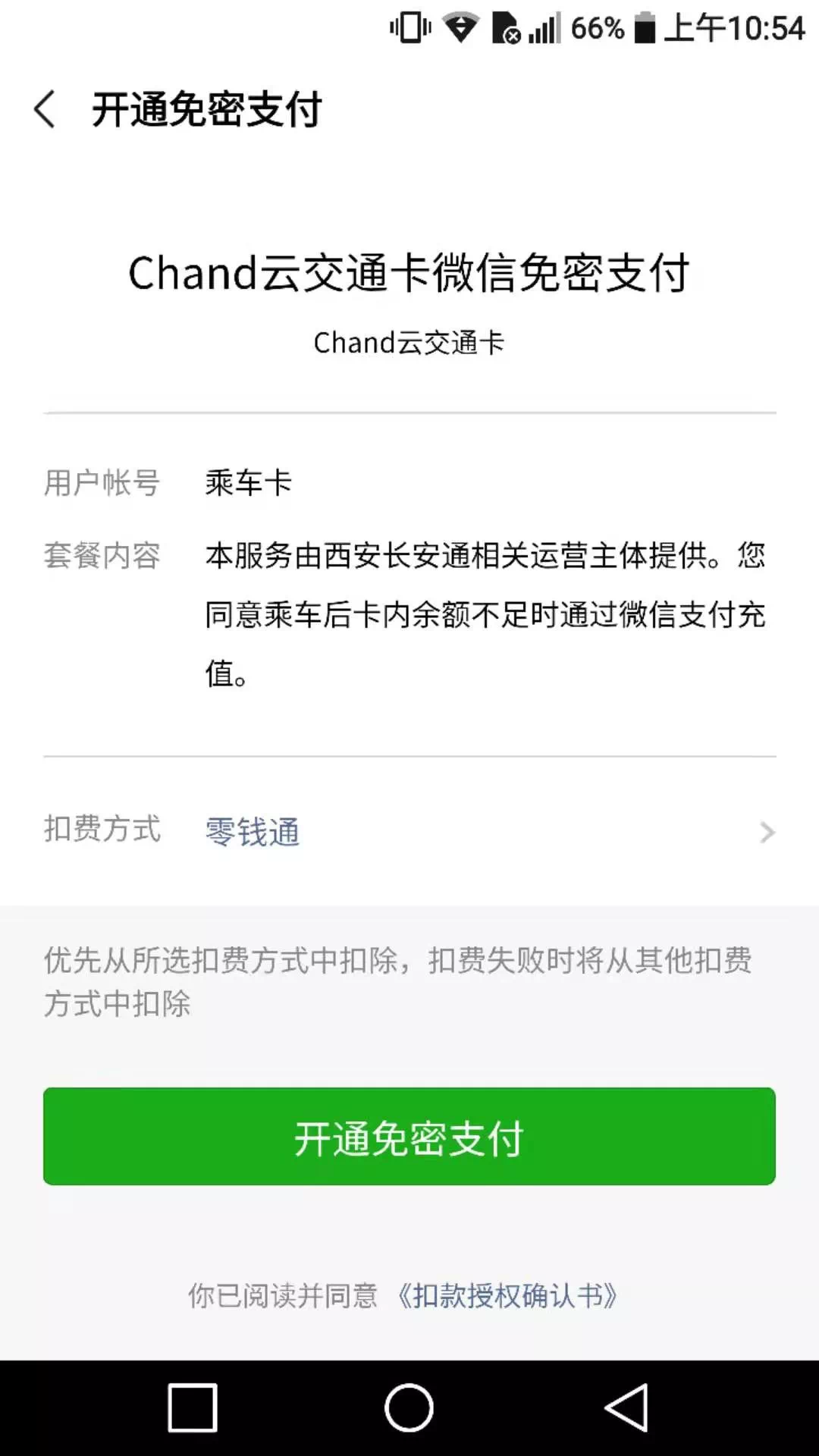
Task: Go back using the top-left arrow
Action: pyautogui.click(x=45, y=109)
